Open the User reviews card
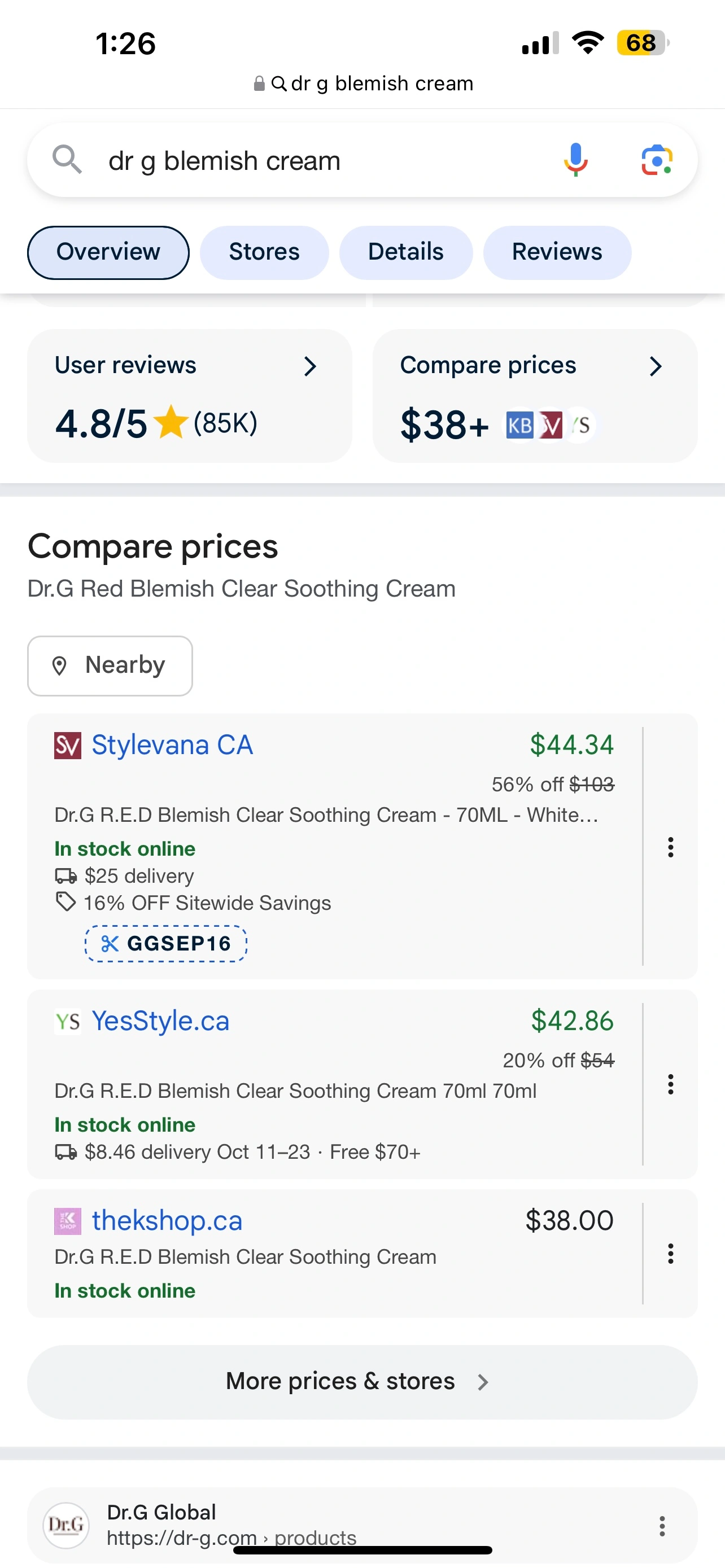This screenshot has height=1568, width=725. coord(189,396)
